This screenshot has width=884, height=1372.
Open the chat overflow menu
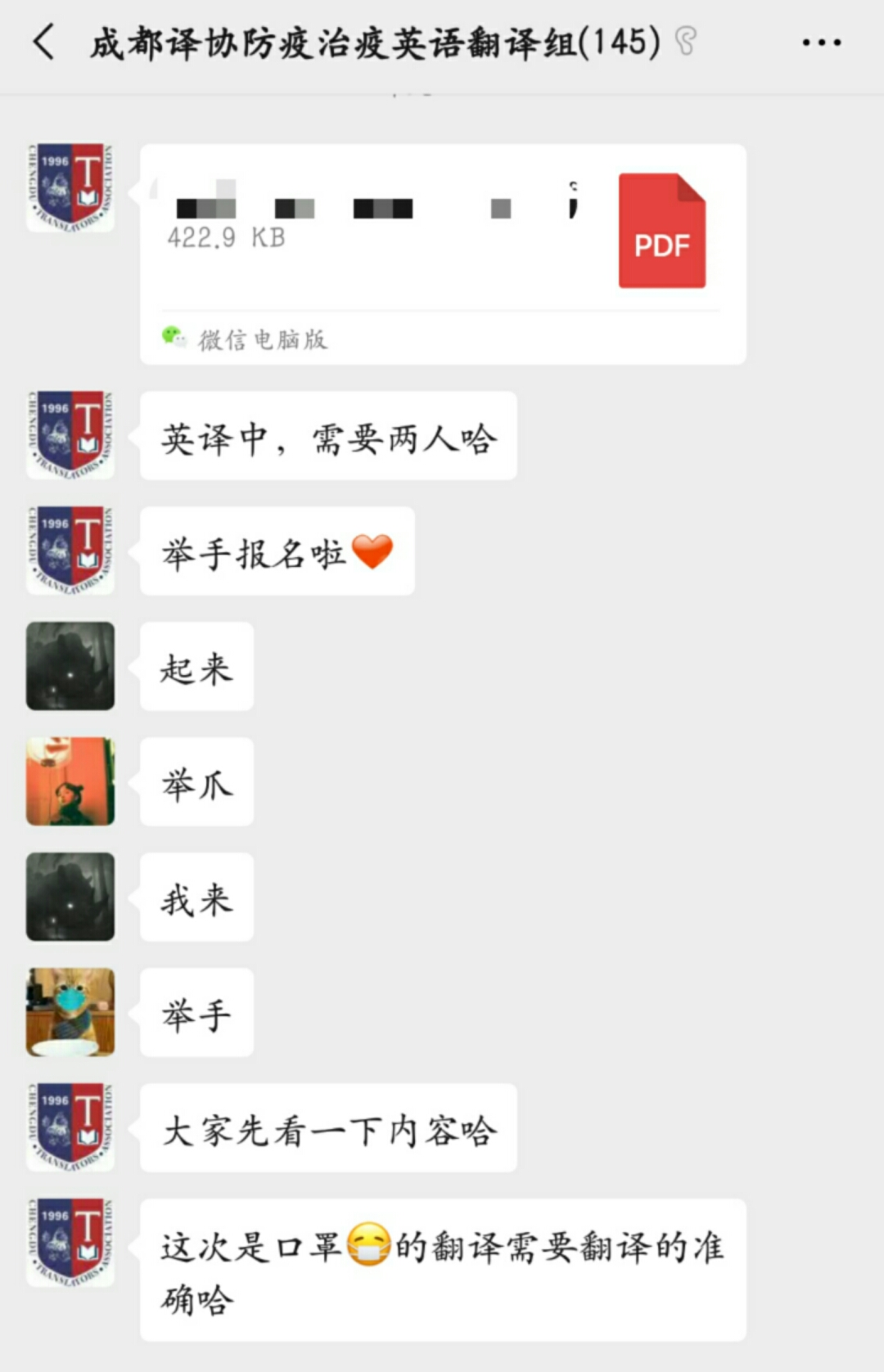(821, 43)
